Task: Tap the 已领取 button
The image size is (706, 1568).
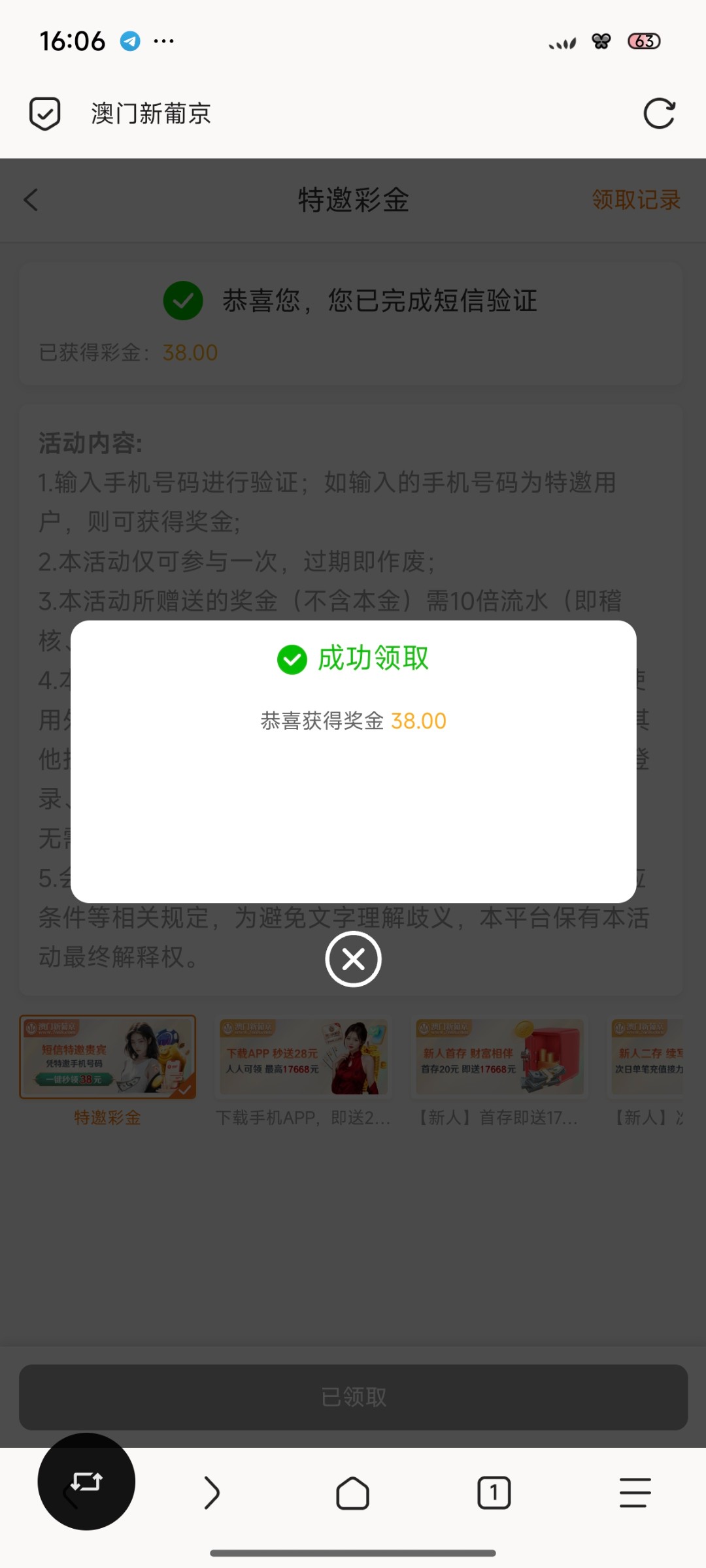Action: (353, 1397)
